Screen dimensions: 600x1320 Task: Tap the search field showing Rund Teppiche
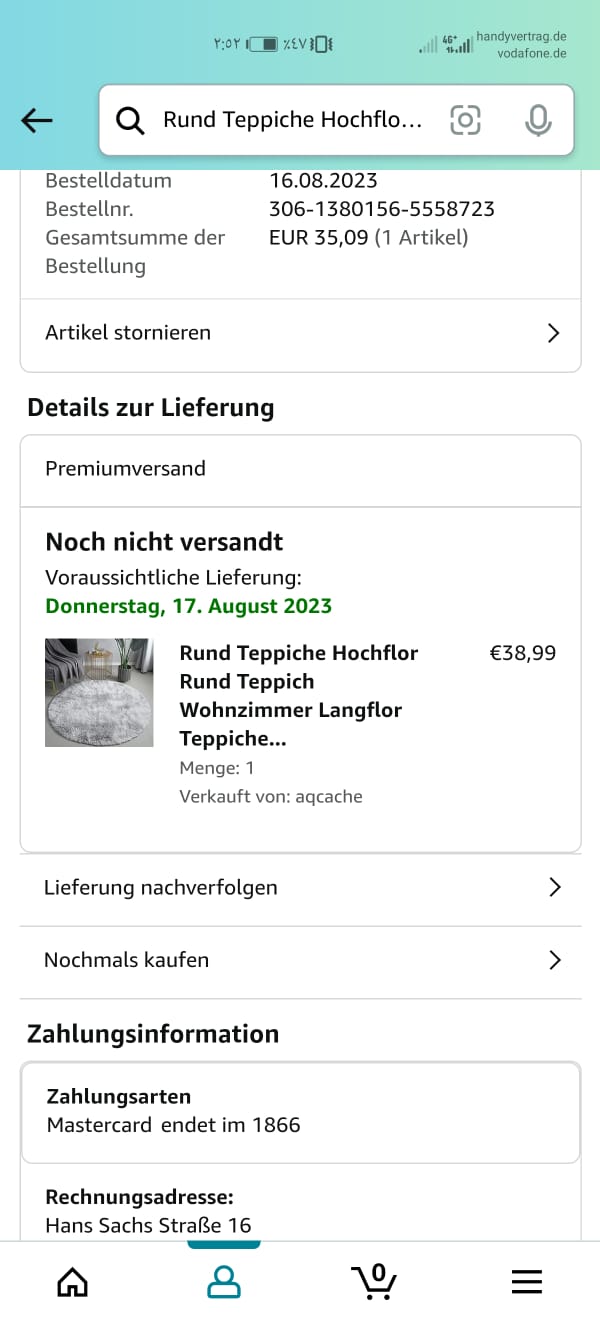290,121
